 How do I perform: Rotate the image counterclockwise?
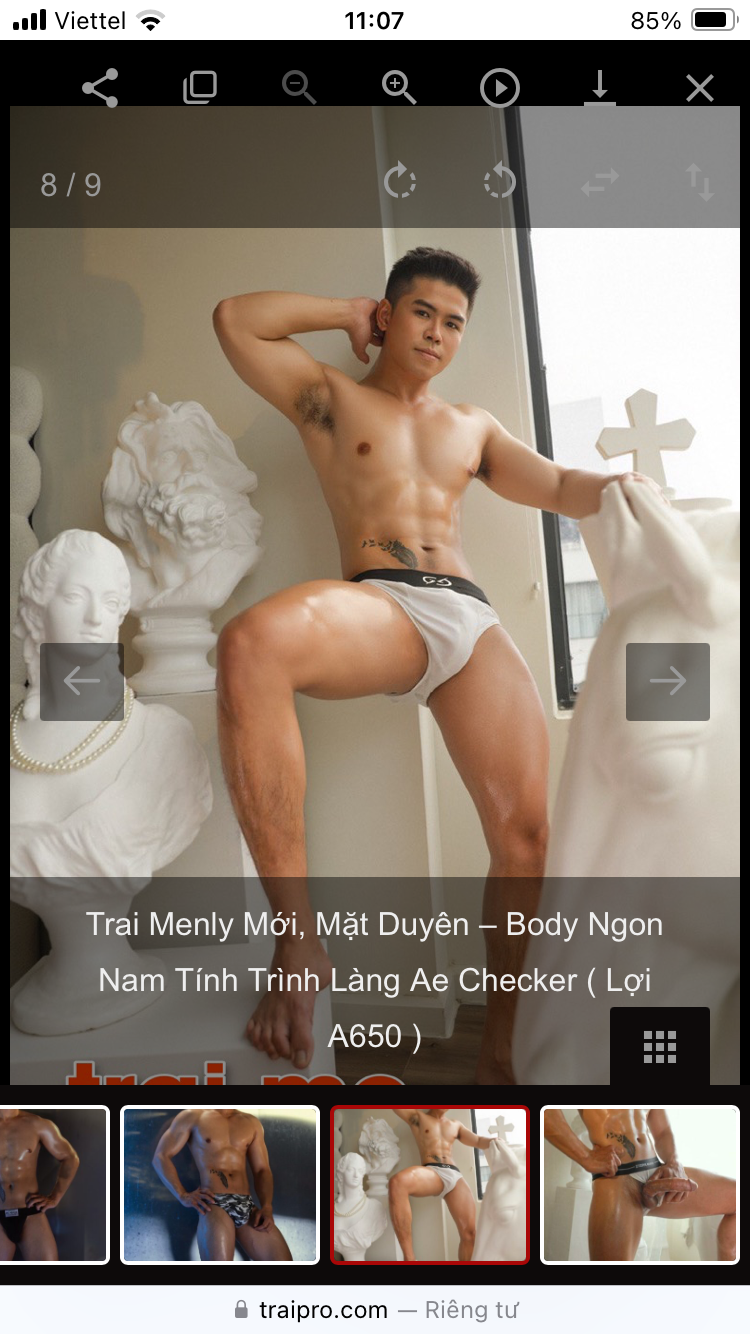499,182
